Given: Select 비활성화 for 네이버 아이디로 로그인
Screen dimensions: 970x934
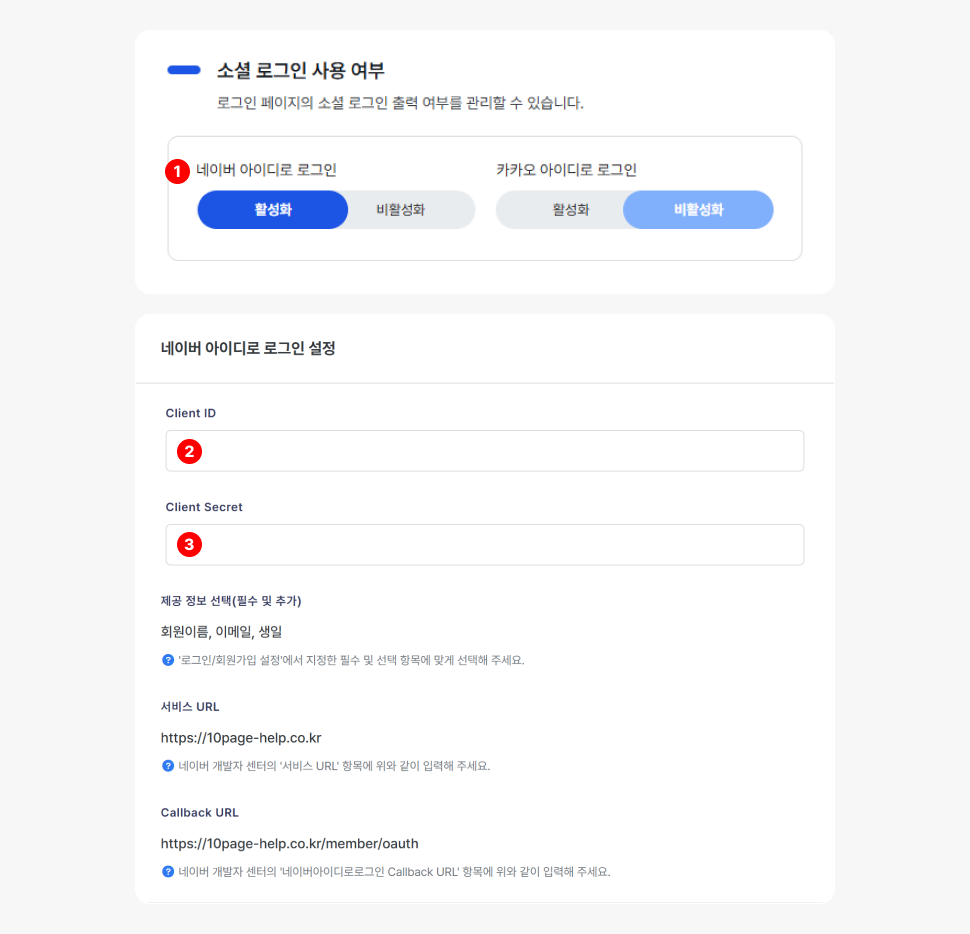Looking at the screenshot, I should point(401,210).
